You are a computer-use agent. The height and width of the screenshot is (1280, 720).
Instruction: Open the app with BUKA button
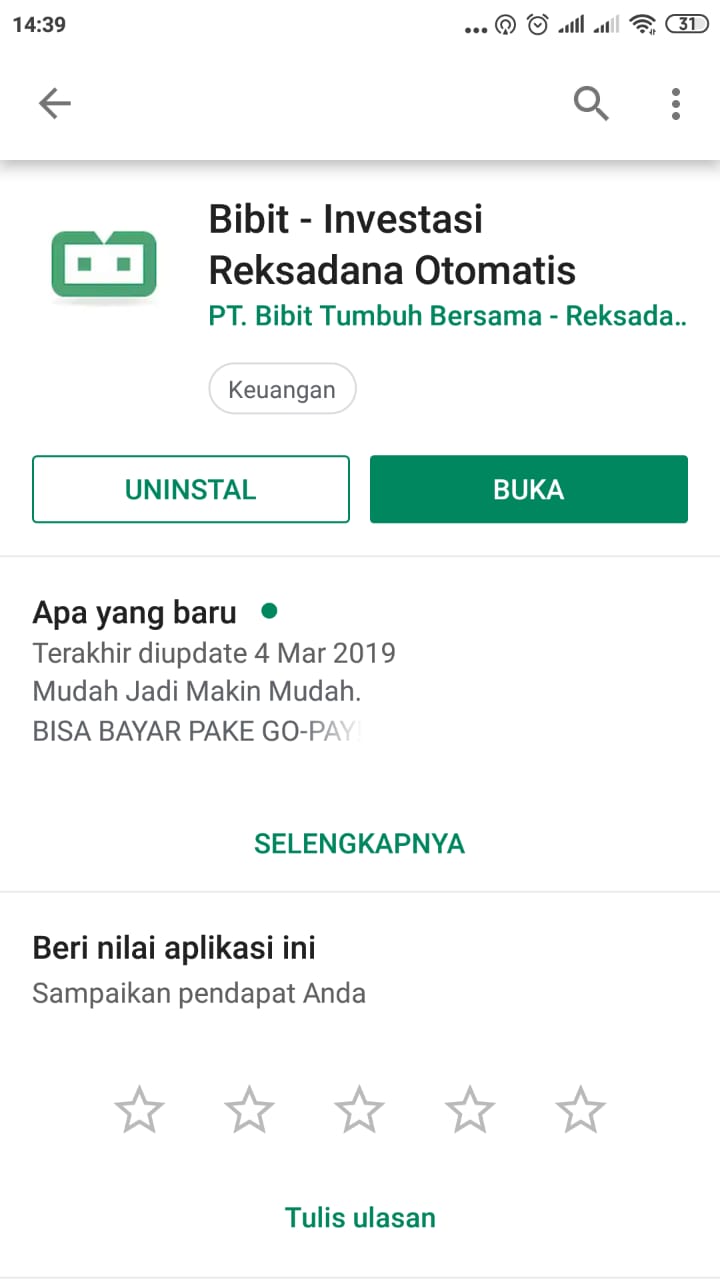click(529, 489)
